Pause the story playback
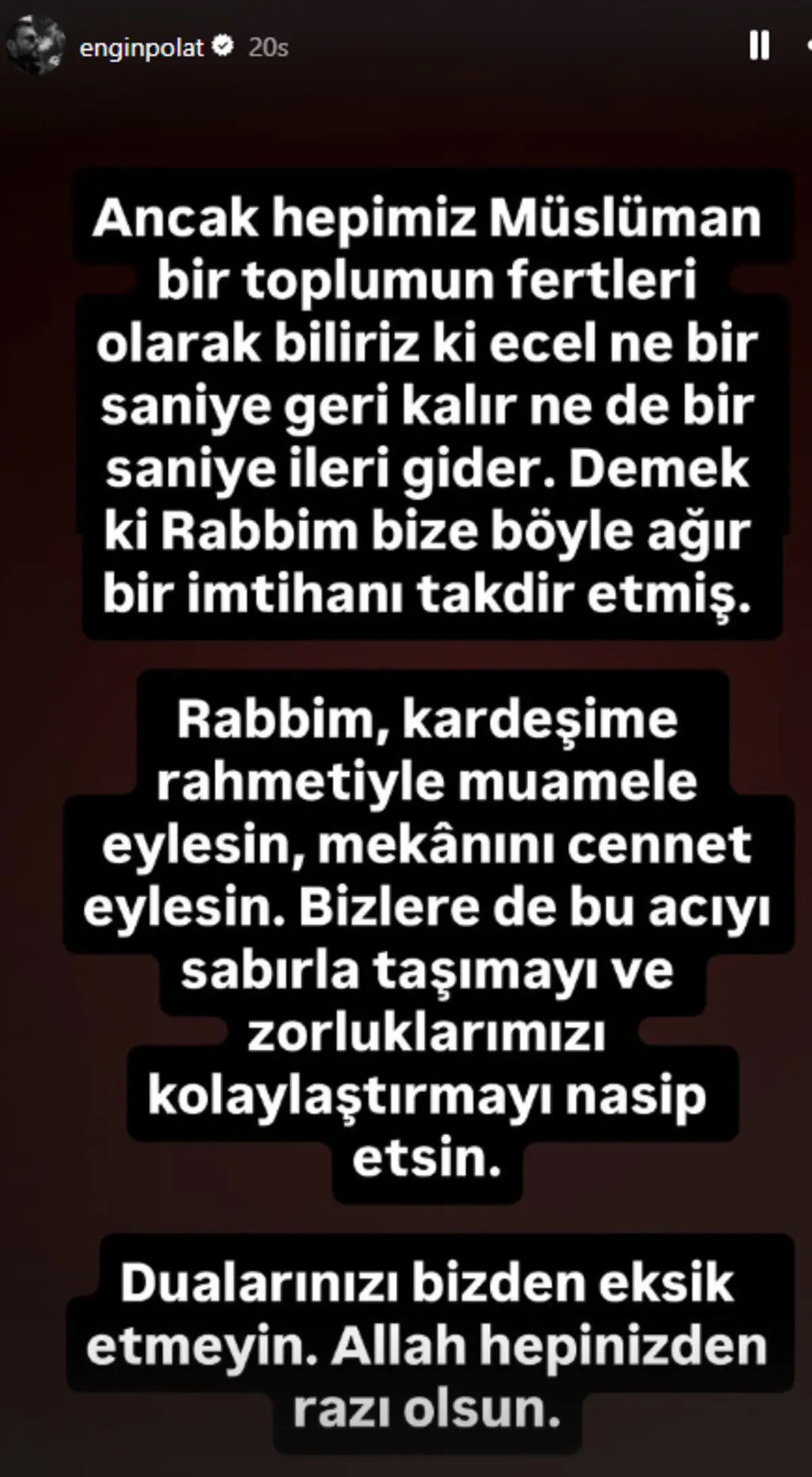812x1477 pixels. (x=759, y=47)
